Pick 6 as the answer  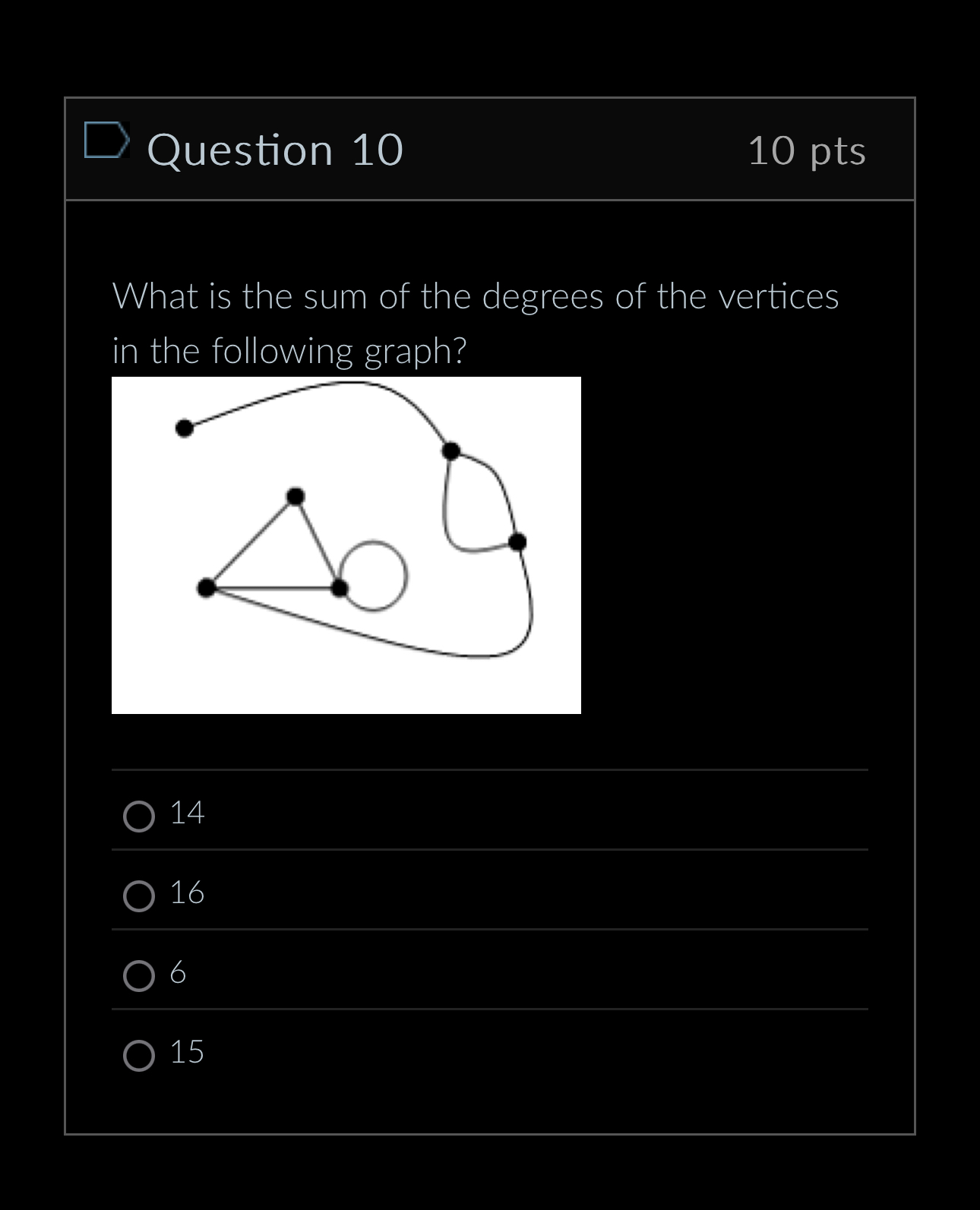coord(139,976)
